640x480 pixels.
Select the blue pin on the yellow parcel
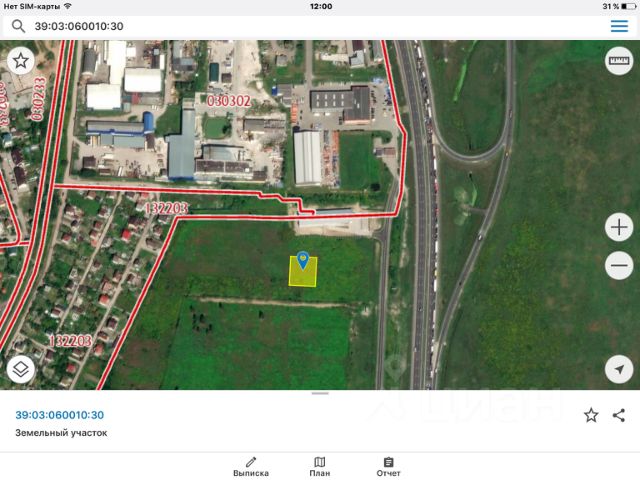[303, 260]
